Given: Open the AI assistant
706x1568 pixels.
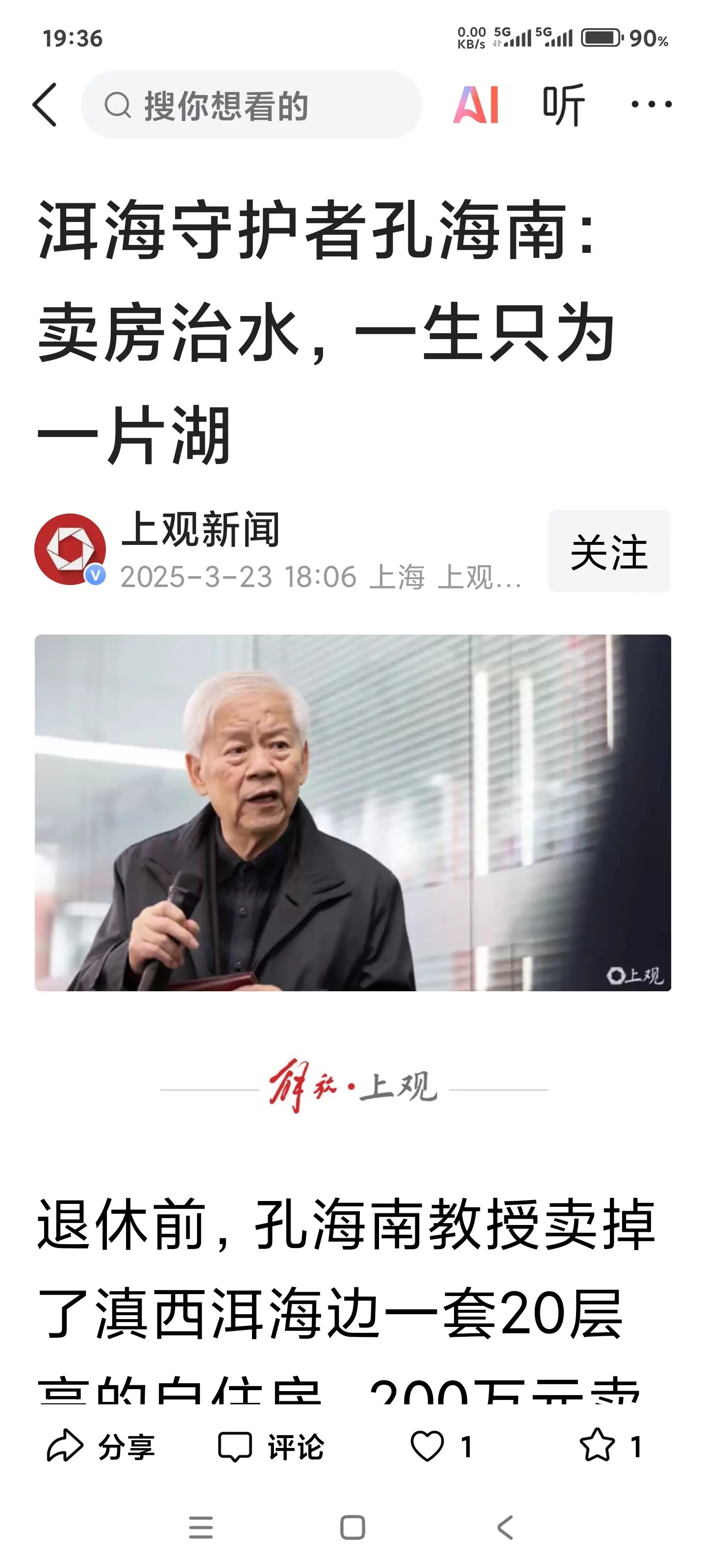Looking at the screenshot, I should point(476,105).
